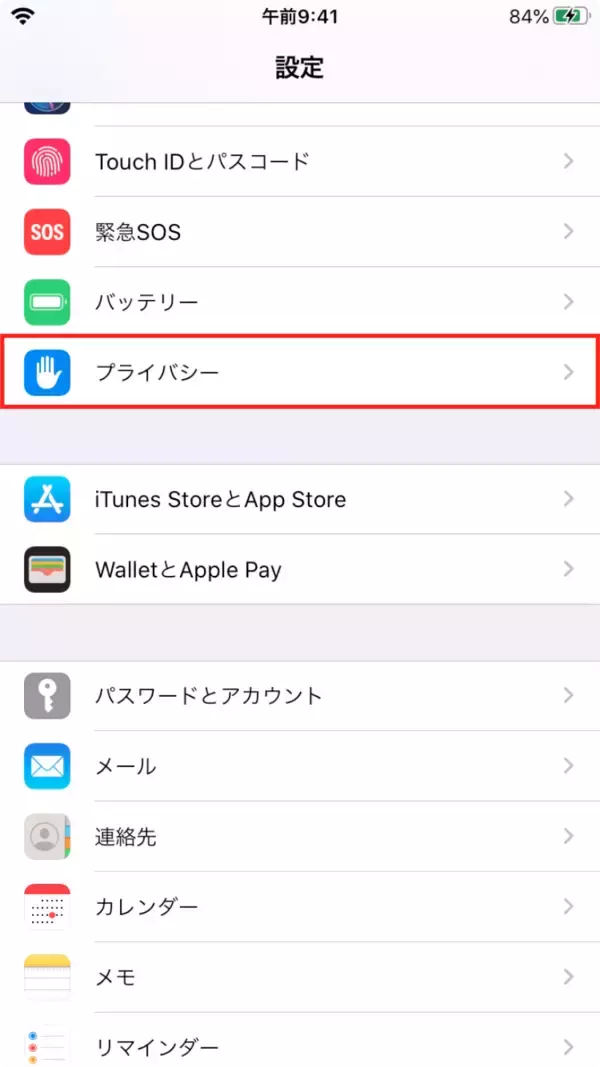Tap the リマインダー row
Viewport: 600px width, 1067px height.
[x=300, y=1045]
